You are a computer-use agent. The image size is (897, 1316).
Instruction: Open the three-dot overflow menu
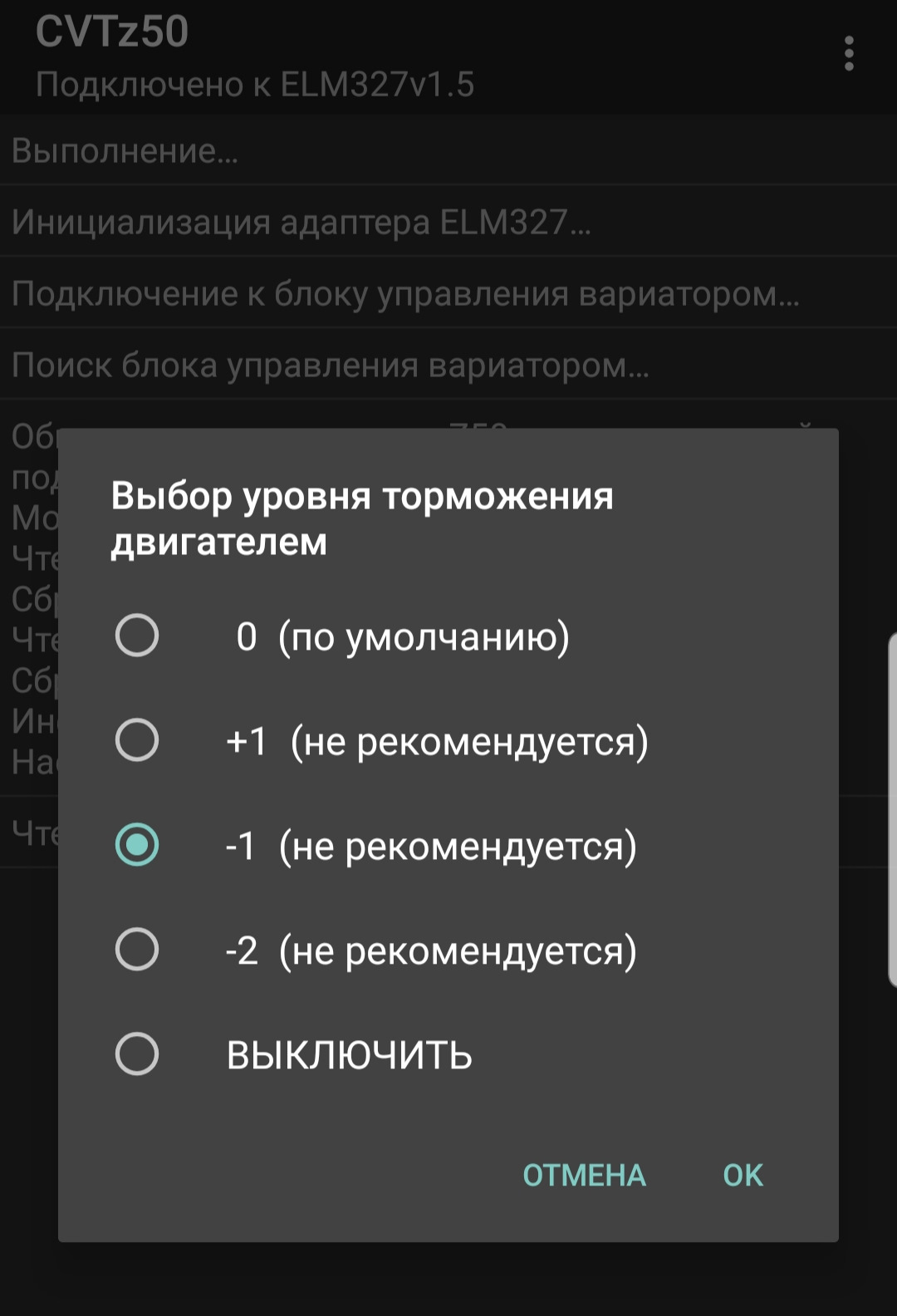pos(848,54)
